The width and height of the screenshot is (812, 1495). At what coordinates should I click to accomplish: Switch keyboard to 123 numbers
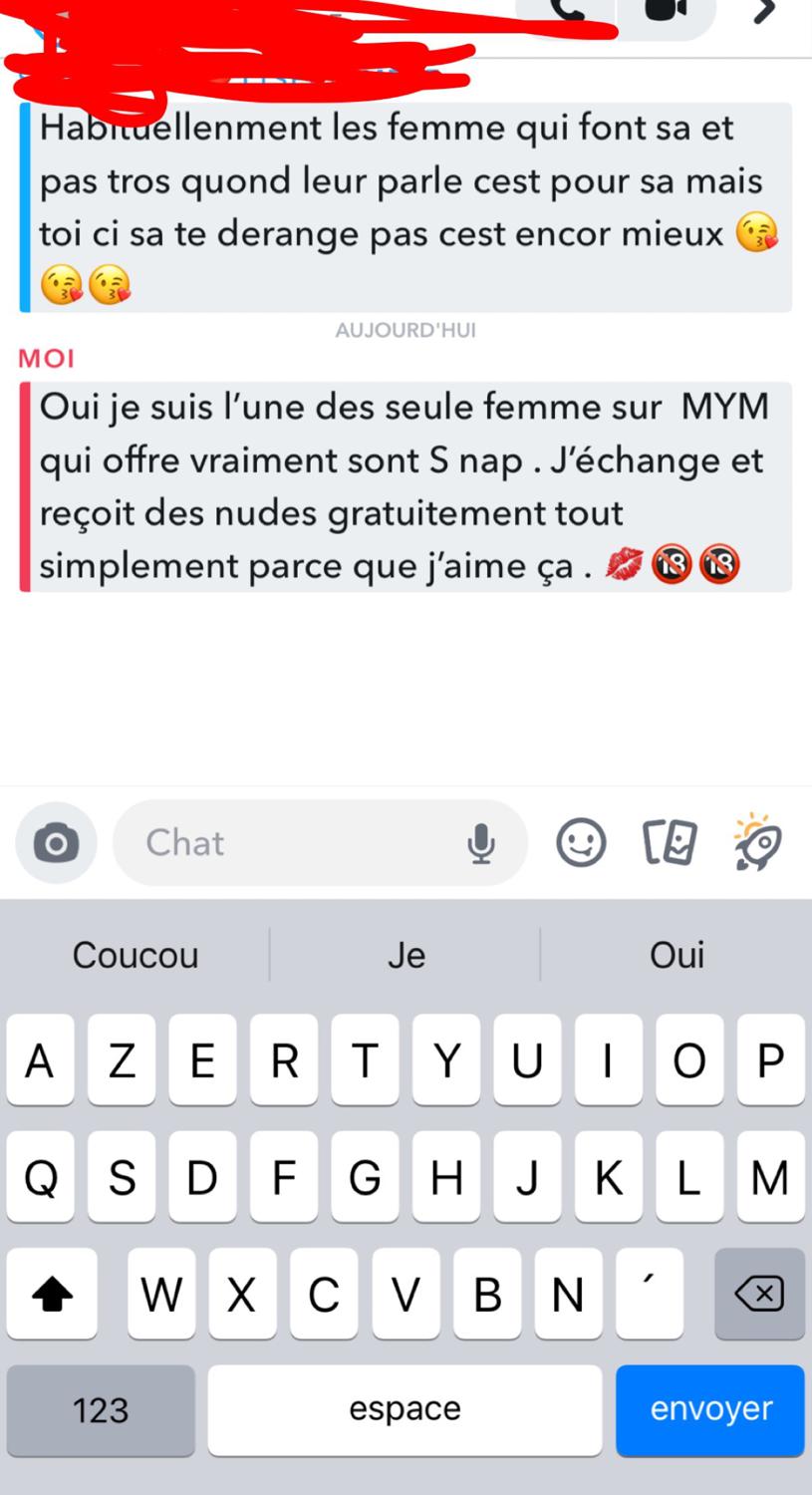click(101, 1409)
